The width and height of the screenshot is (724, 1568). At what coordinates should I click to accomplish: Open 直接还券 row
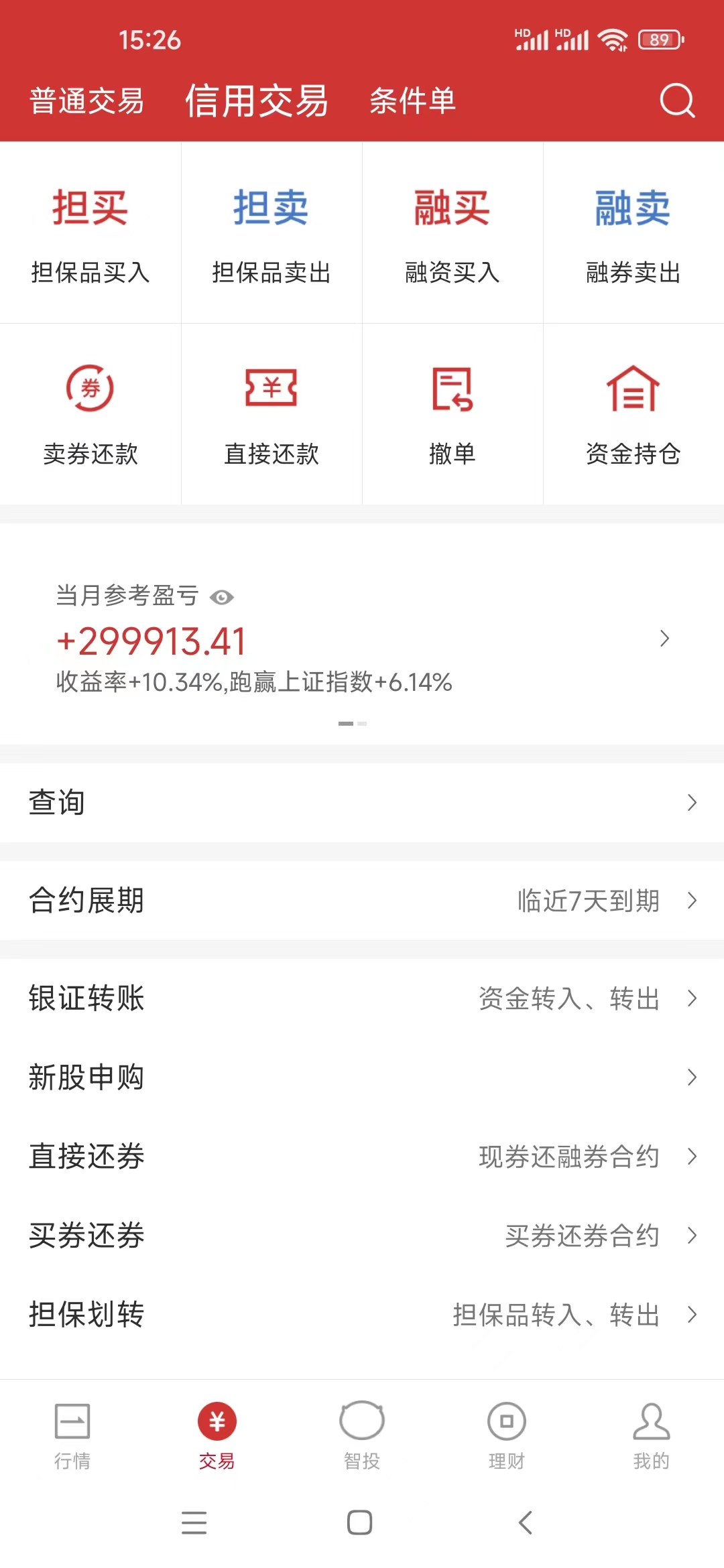[362, 1156]
